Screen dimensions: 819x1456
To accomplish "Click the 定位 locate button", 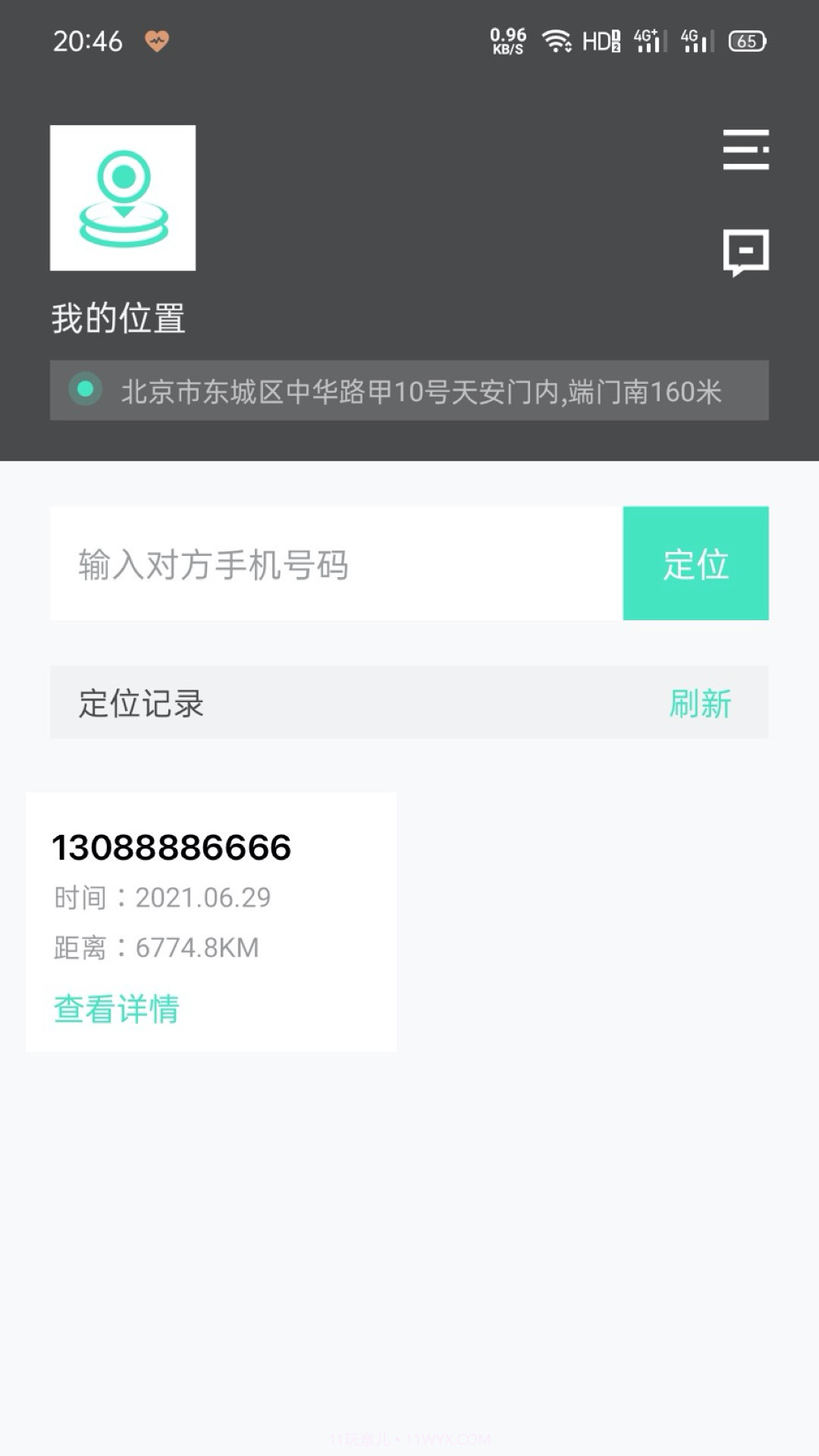I will pos(695,563).
